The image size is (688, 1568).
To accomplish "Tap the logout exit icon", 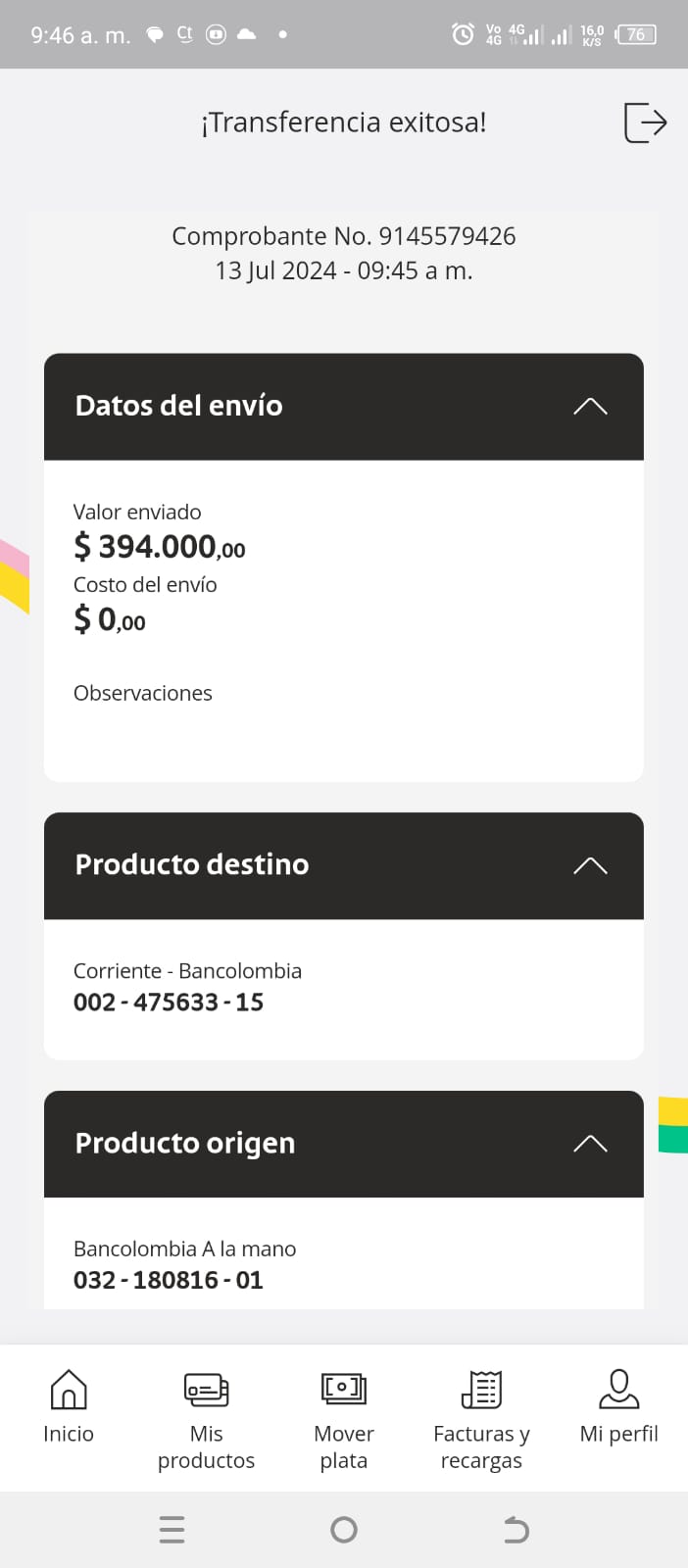I will pos(645,122).
